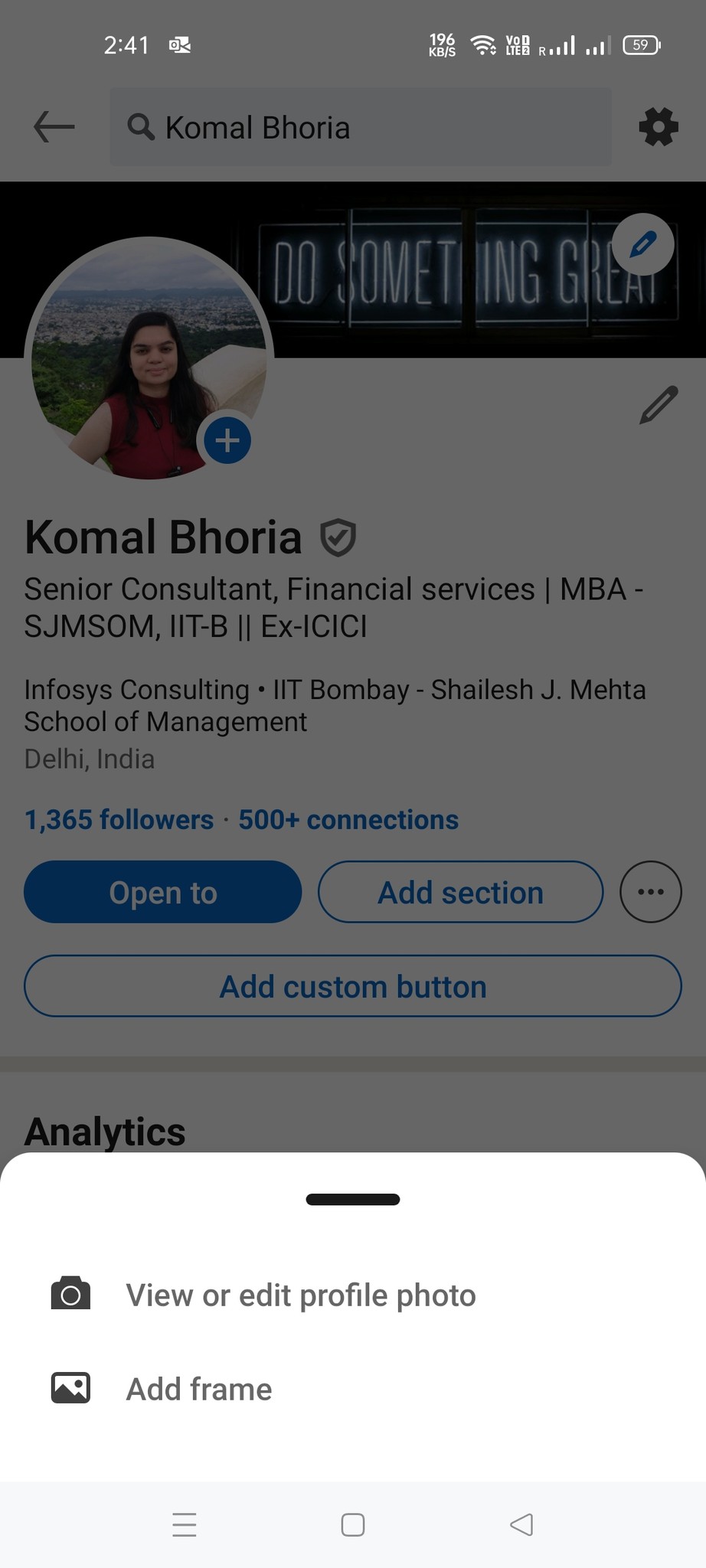The height and width of the screenshot is (1568, 706).
Task: Choose View or edit profile photo
Action: [x=301, y=1295]
